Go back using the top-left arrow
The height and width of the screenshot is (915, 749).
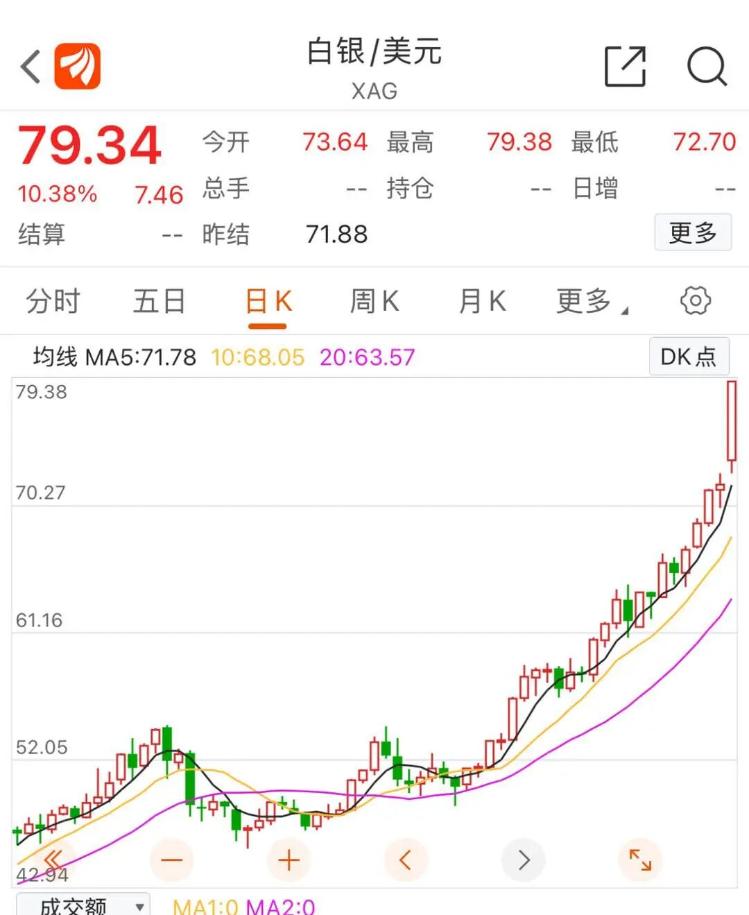(x=31, y=67)
